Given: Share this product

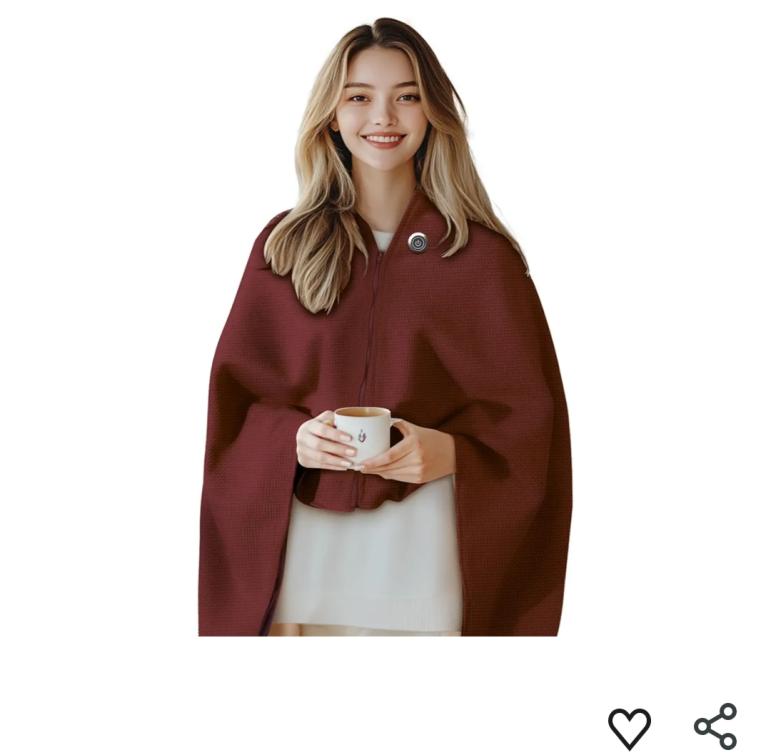Looking at the screenshot, I should point(716,726).
